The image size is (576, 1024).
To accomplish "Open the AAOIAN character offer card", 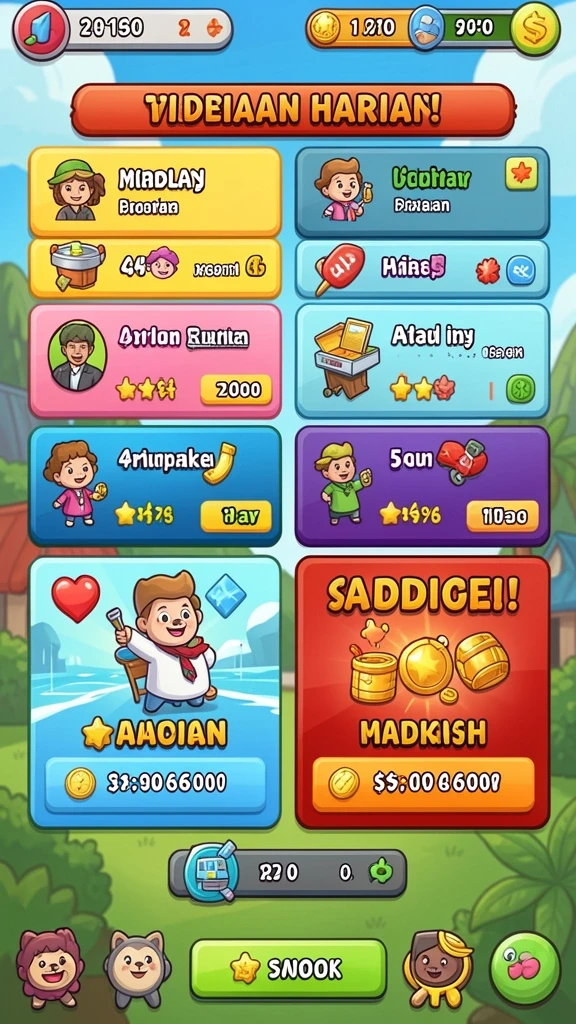I will click(x=155, y=692).
